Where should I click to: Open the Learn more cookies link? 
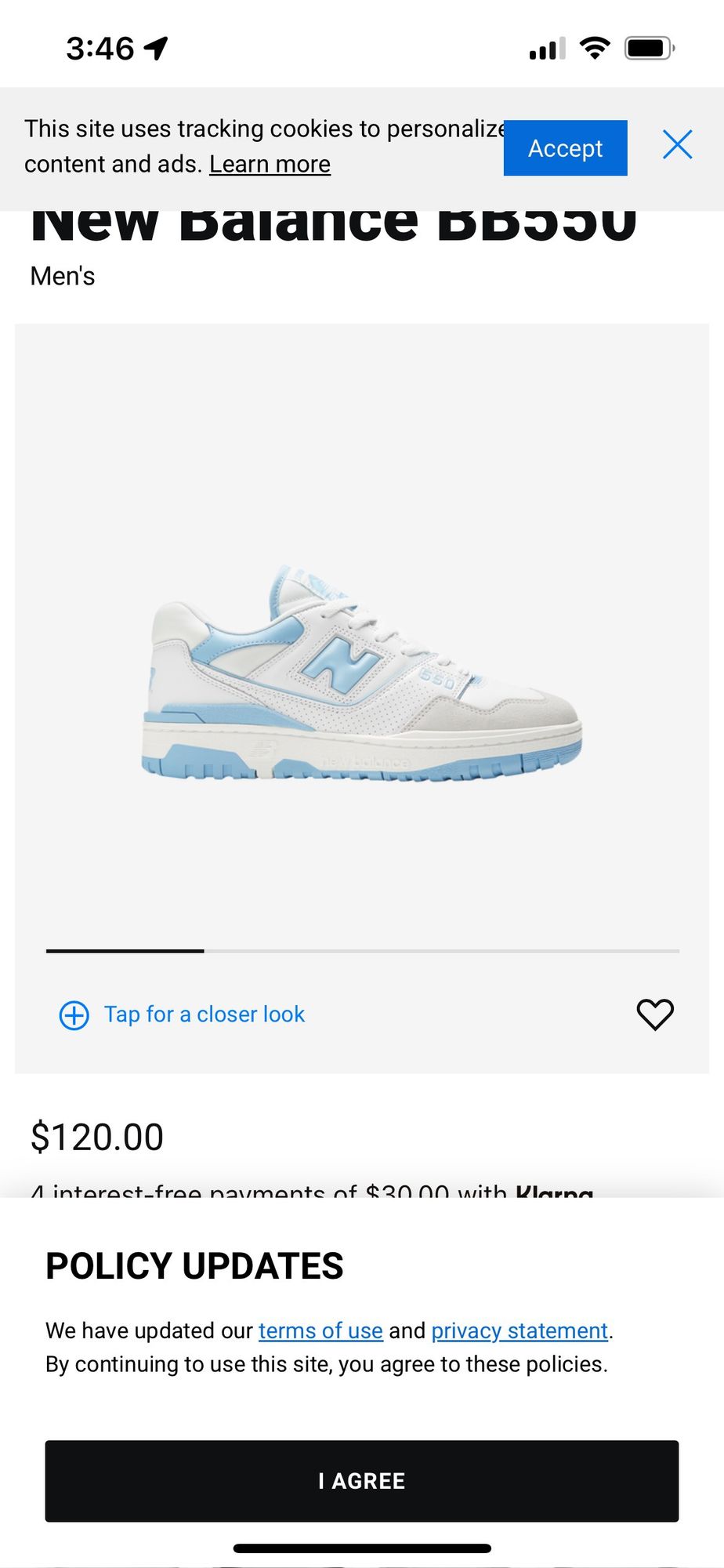[270, 165]
